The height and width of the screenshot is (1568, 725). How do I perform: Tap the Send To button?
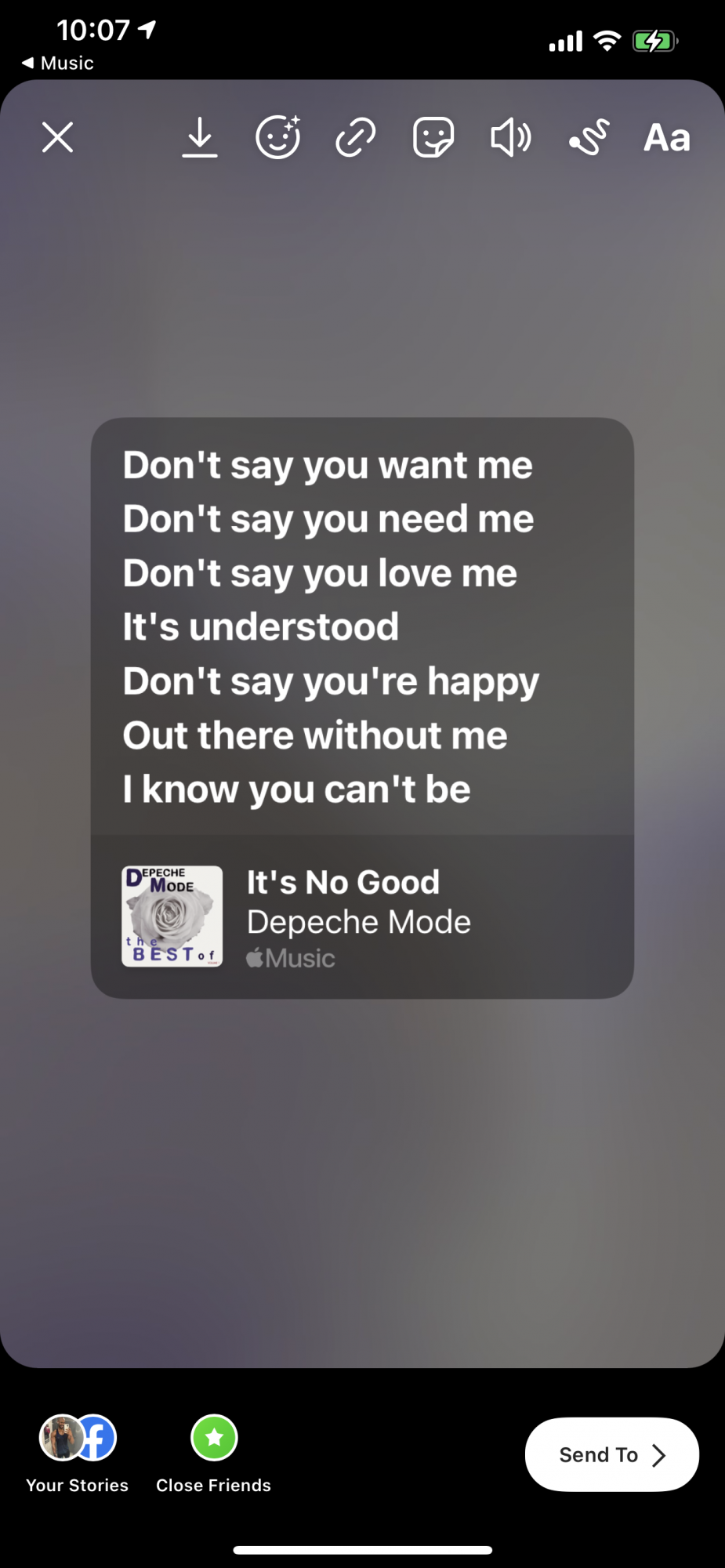611,1454
